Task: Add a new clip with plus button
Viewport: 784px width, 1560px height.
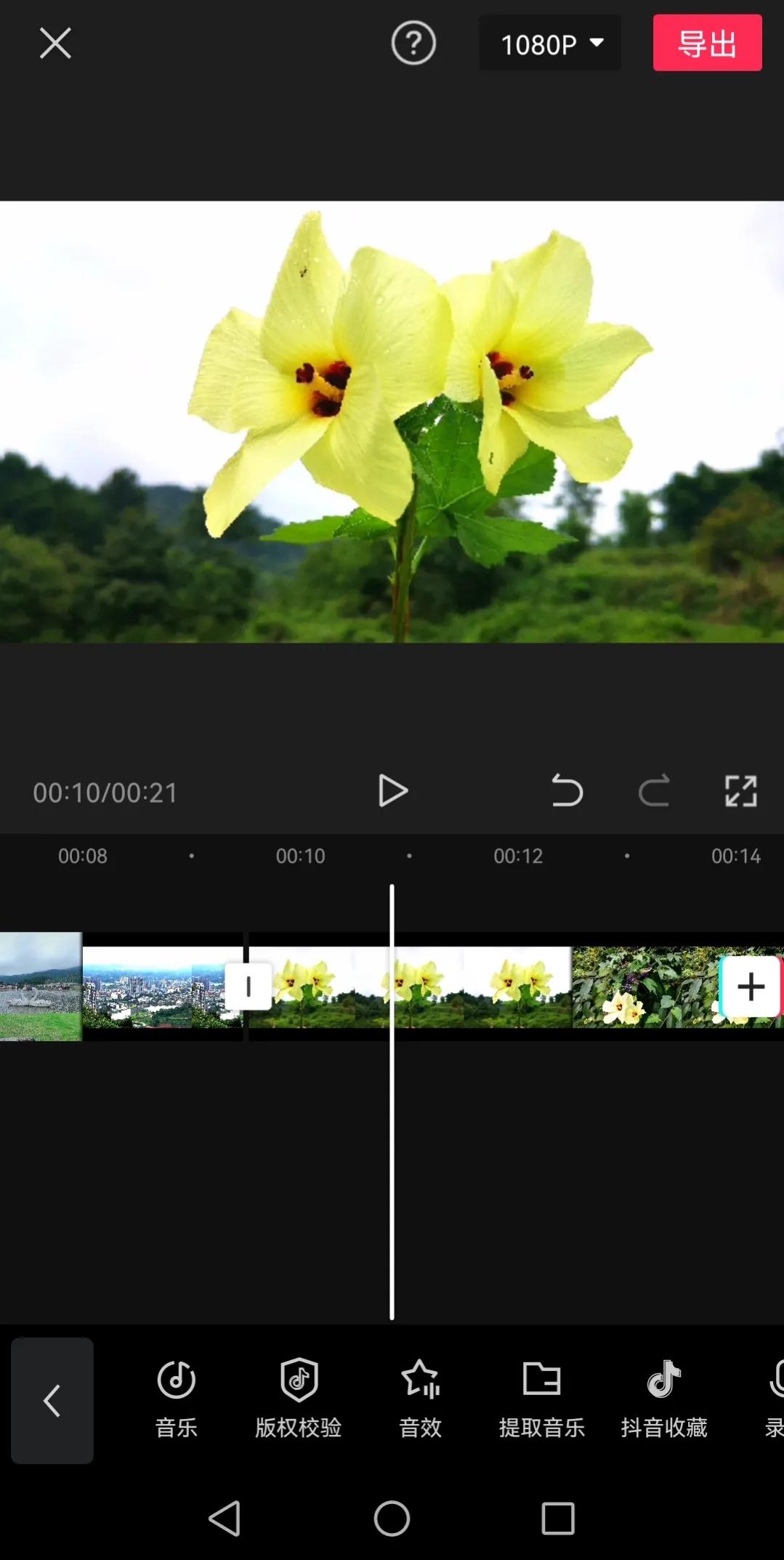Action: point(751,986)
